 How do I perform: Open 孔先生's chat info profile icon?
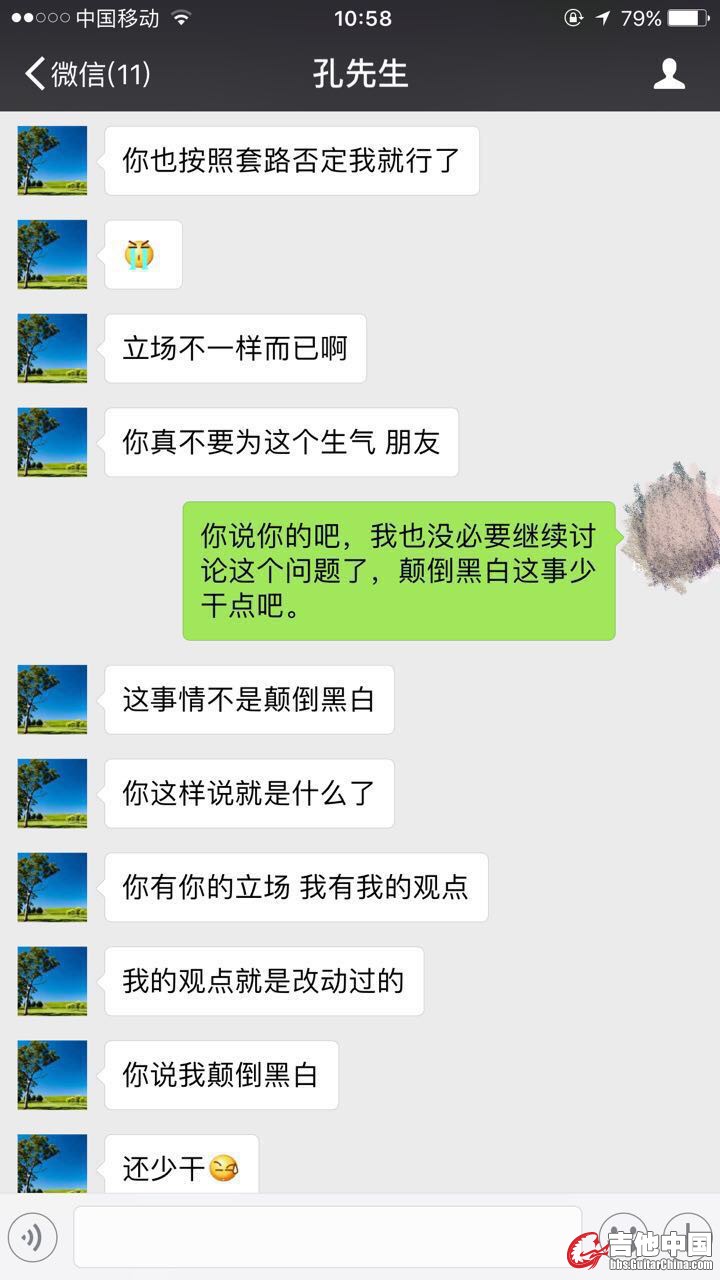(x=669, y=74)
